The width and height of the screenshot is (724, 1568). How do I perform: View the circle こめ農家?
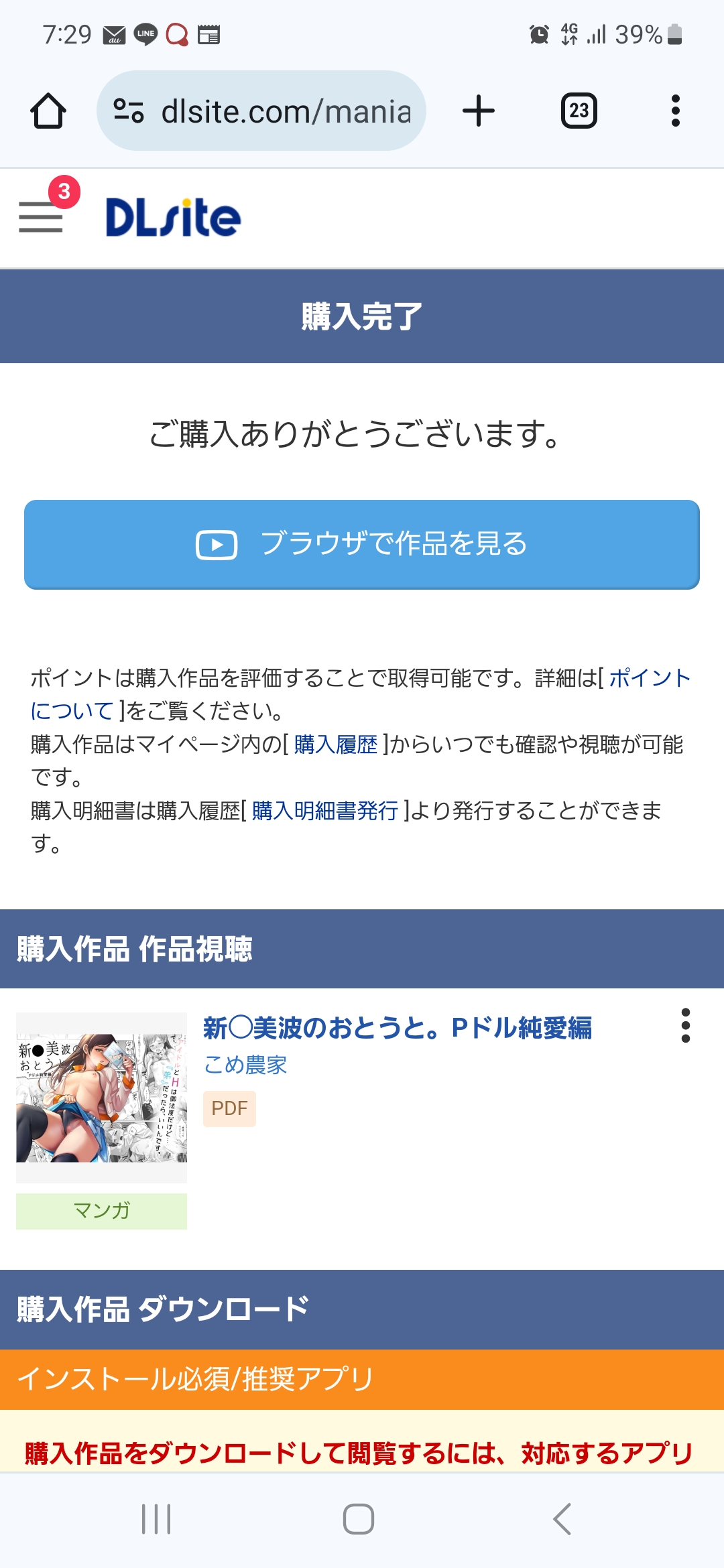pyautogui.click(x=245, y=1064)
